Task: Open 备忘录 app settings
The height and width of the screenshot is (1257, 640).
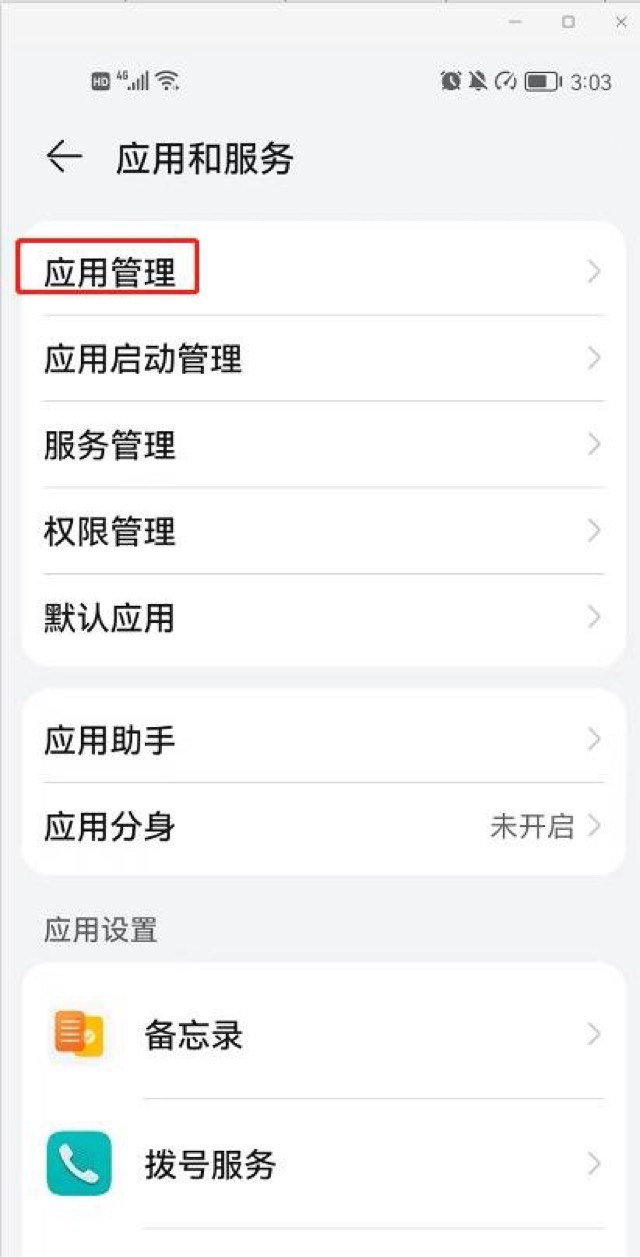Action: tap(195, 1035)
